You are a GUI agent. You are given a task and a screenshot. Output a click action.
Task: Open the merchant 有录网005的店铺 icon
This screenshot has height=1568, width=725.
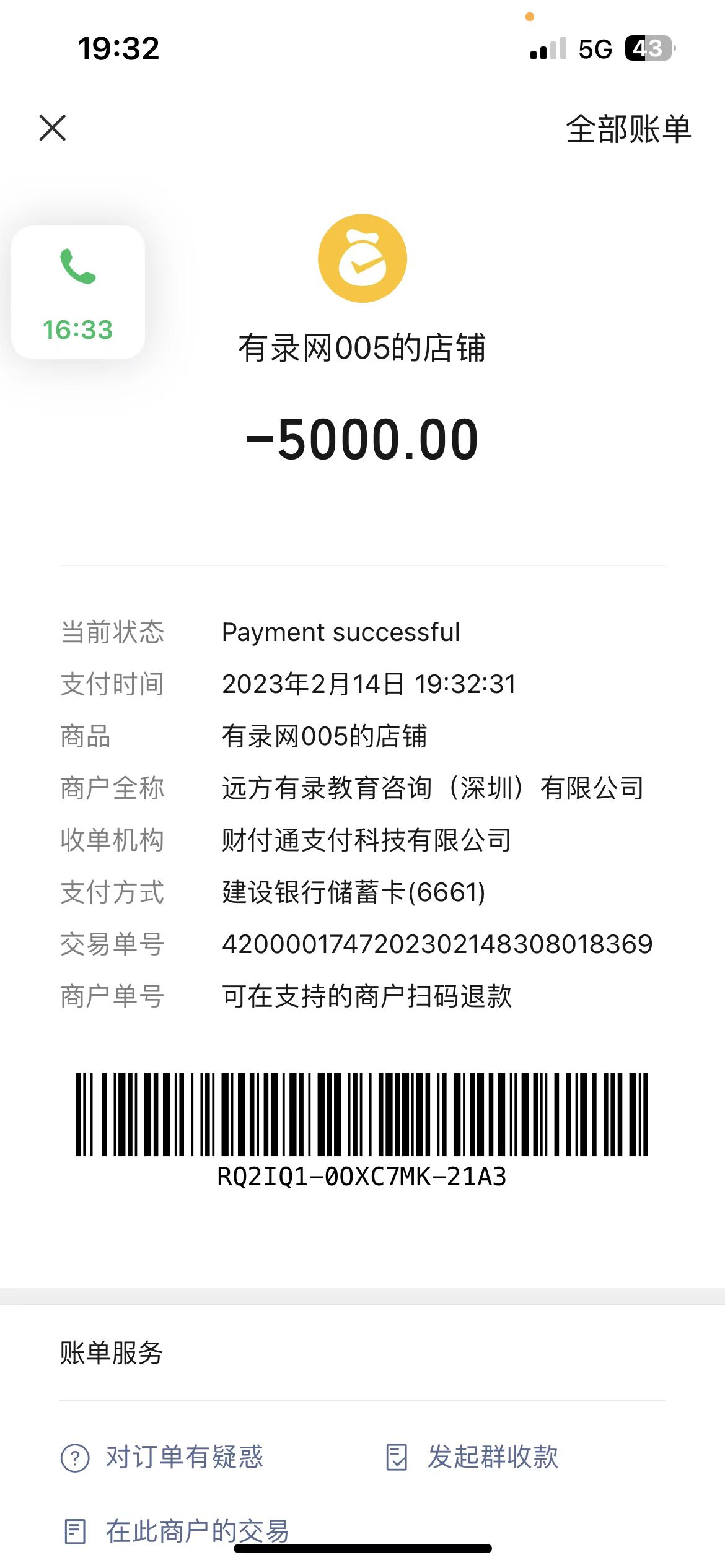coord(362,258)
